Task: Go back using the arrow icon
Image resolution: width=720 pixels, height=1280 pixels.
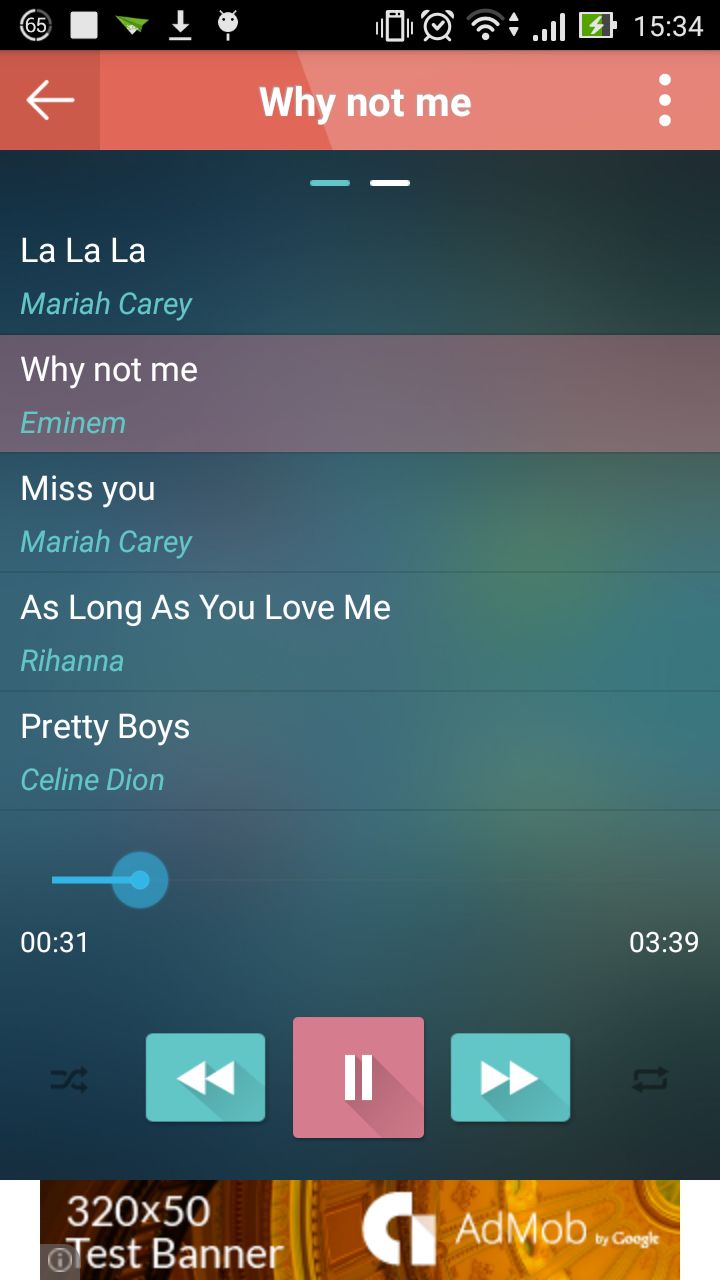Action: pos(50,100)
